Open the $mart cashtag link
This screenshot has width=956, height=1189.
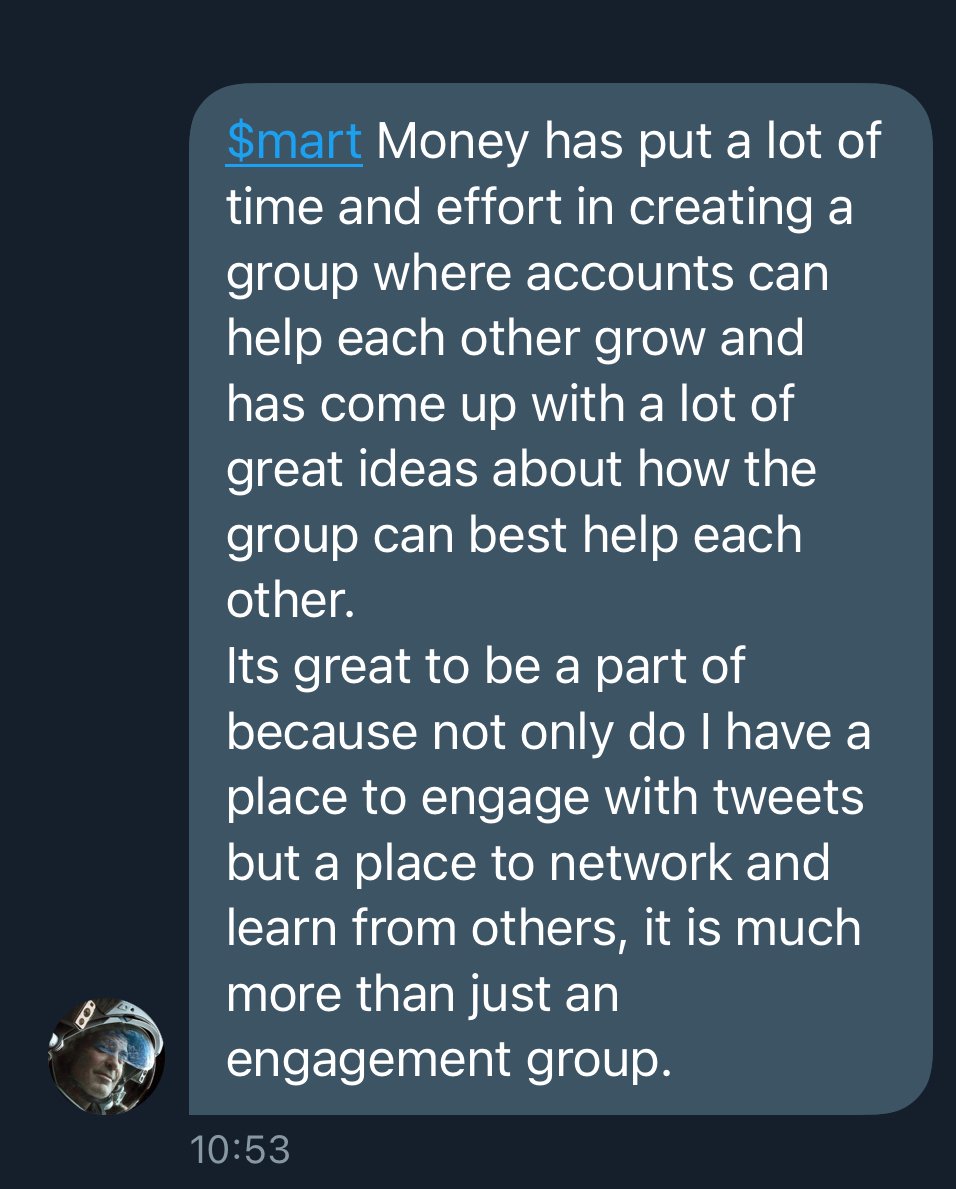(294, 141)
